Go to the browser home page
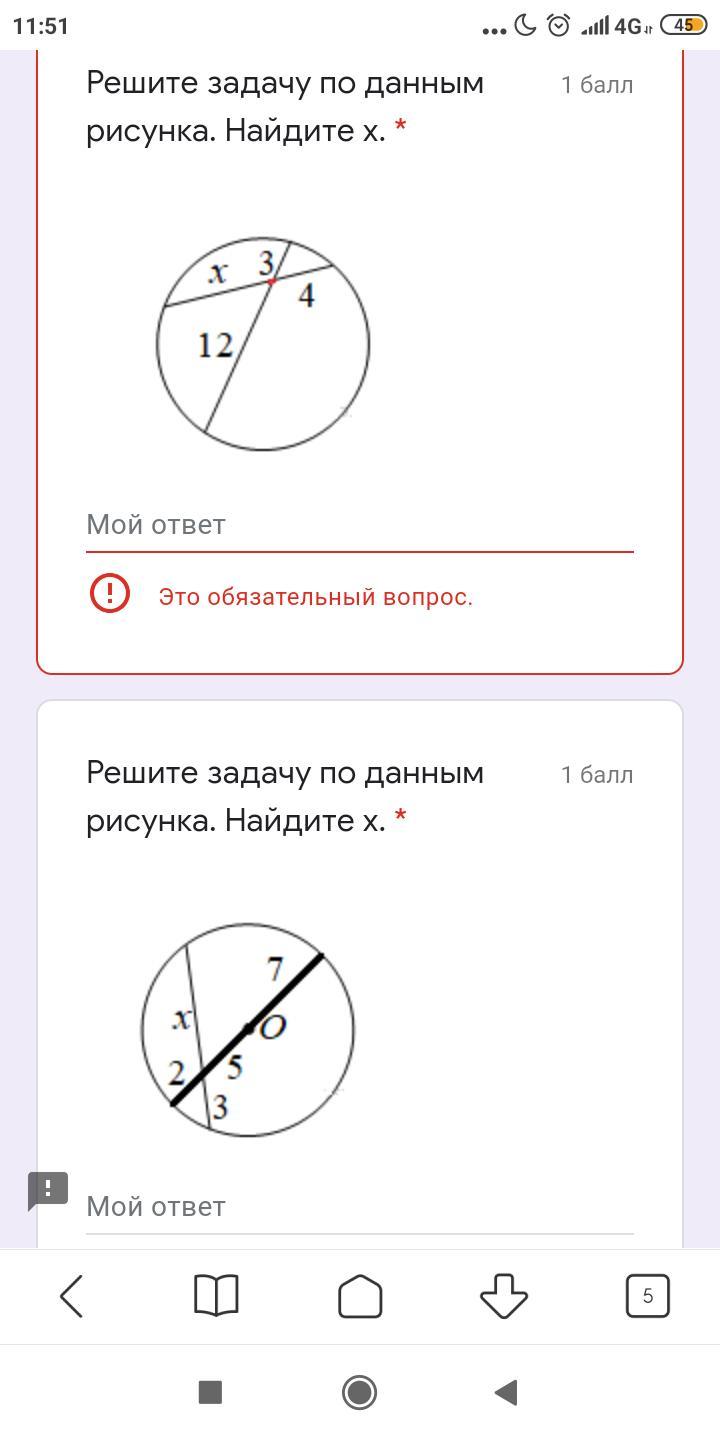This screenshot has width=720, height=1440. coord(360,1297)
